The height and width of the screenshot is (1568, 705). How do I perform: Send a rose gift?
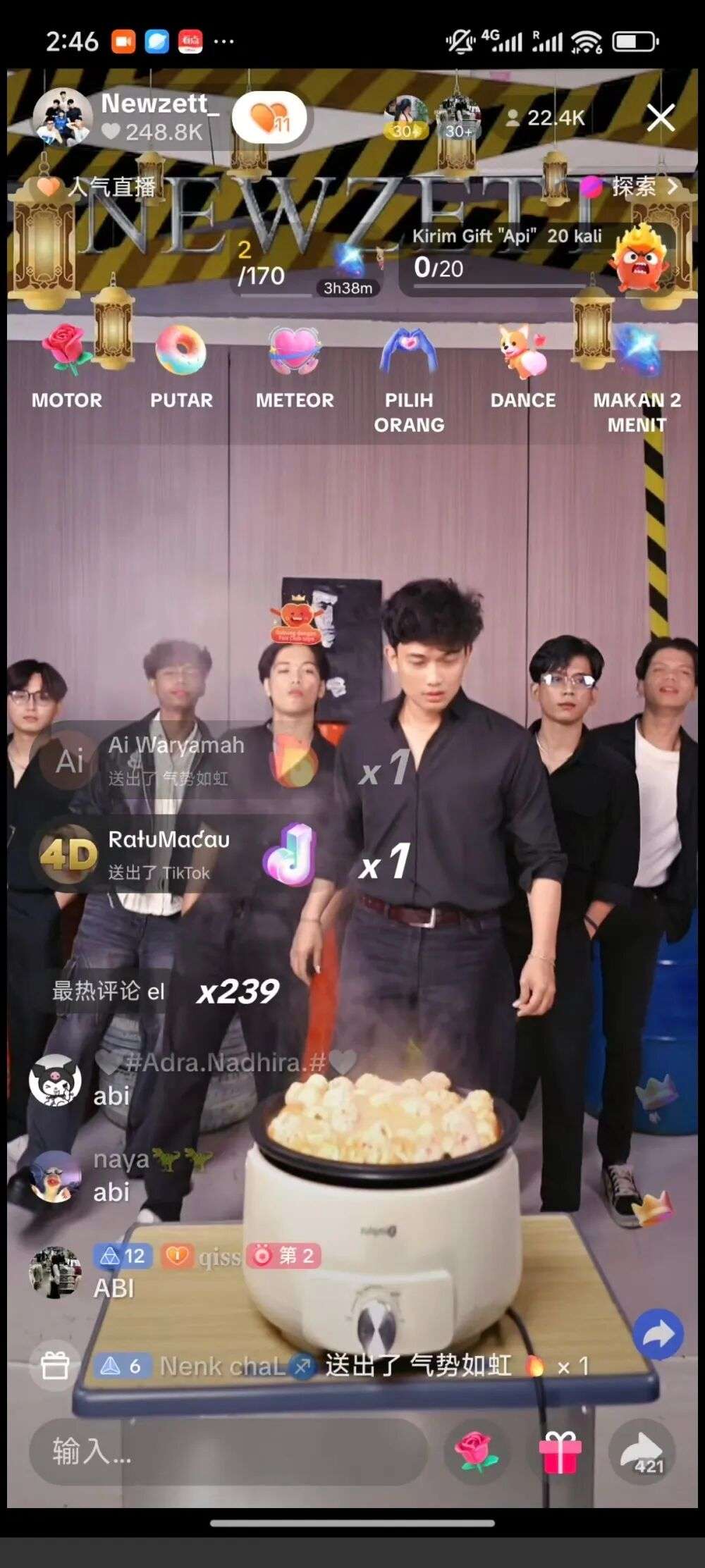pyautogui.click(x=476, y=1451)
